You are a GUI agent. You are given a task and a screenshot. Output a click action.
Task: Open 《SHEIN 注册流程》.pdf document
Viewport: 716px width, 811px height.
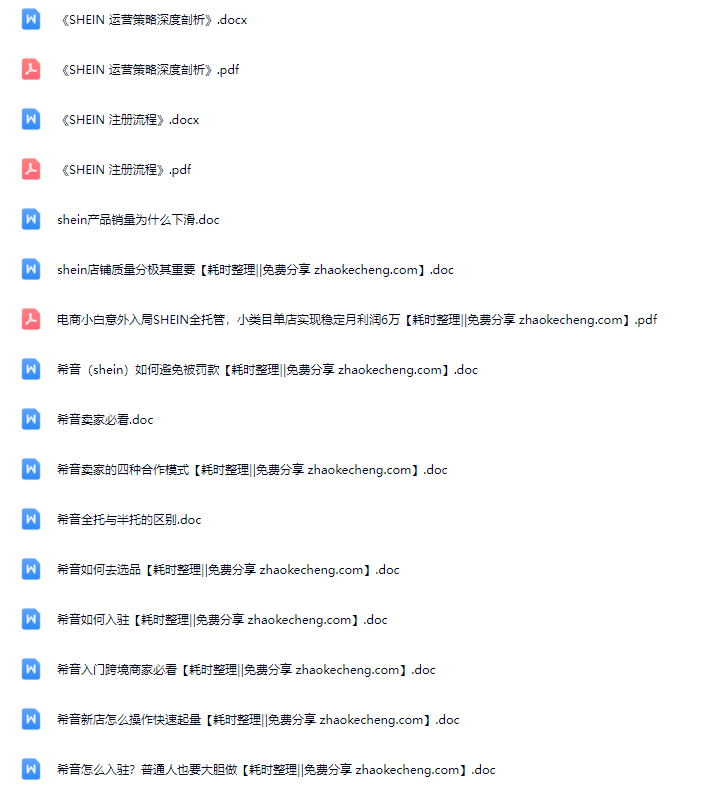tap(126, 170)
